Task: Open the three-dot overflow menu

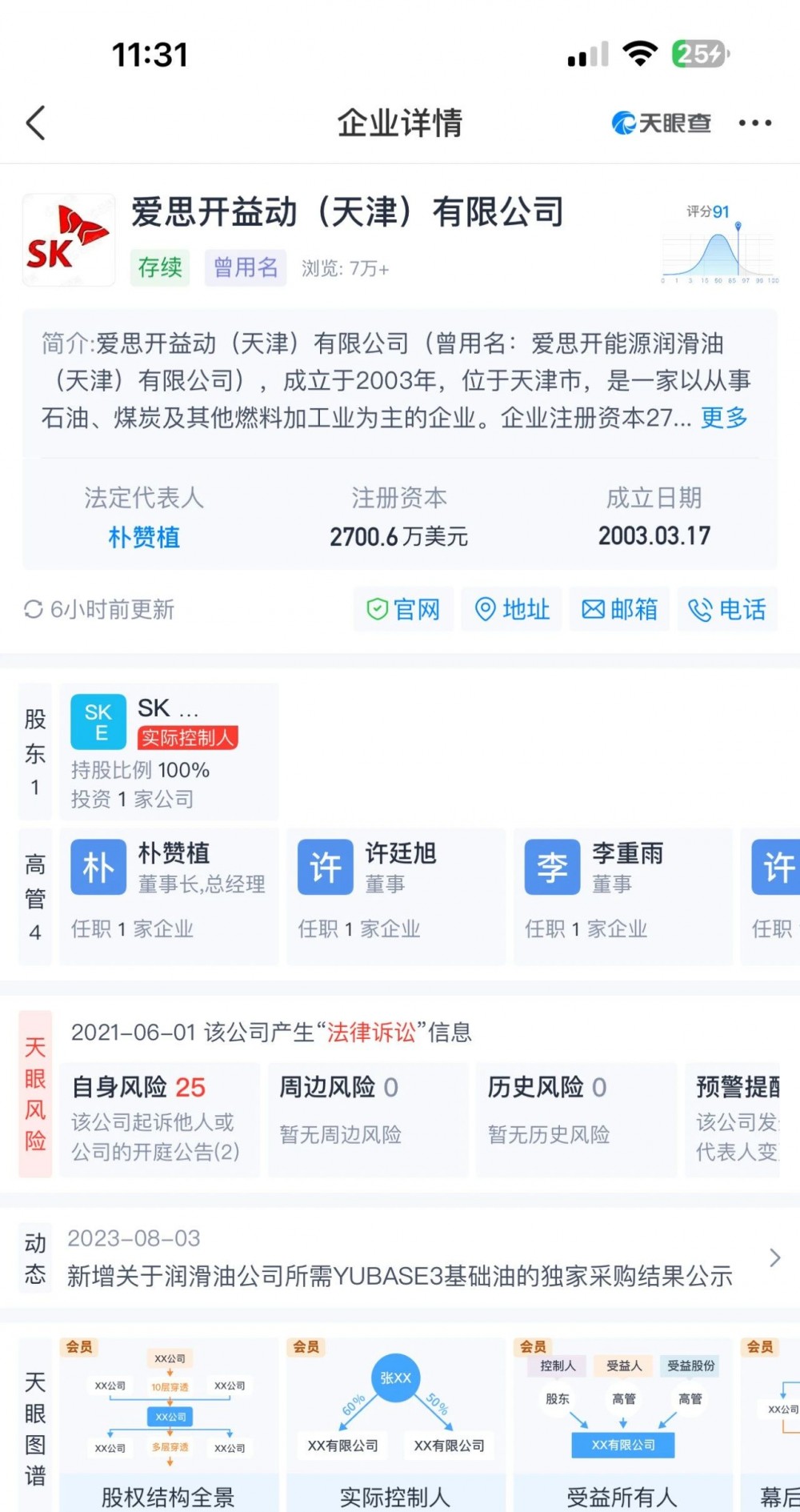Action: click(x=754, y=123)
